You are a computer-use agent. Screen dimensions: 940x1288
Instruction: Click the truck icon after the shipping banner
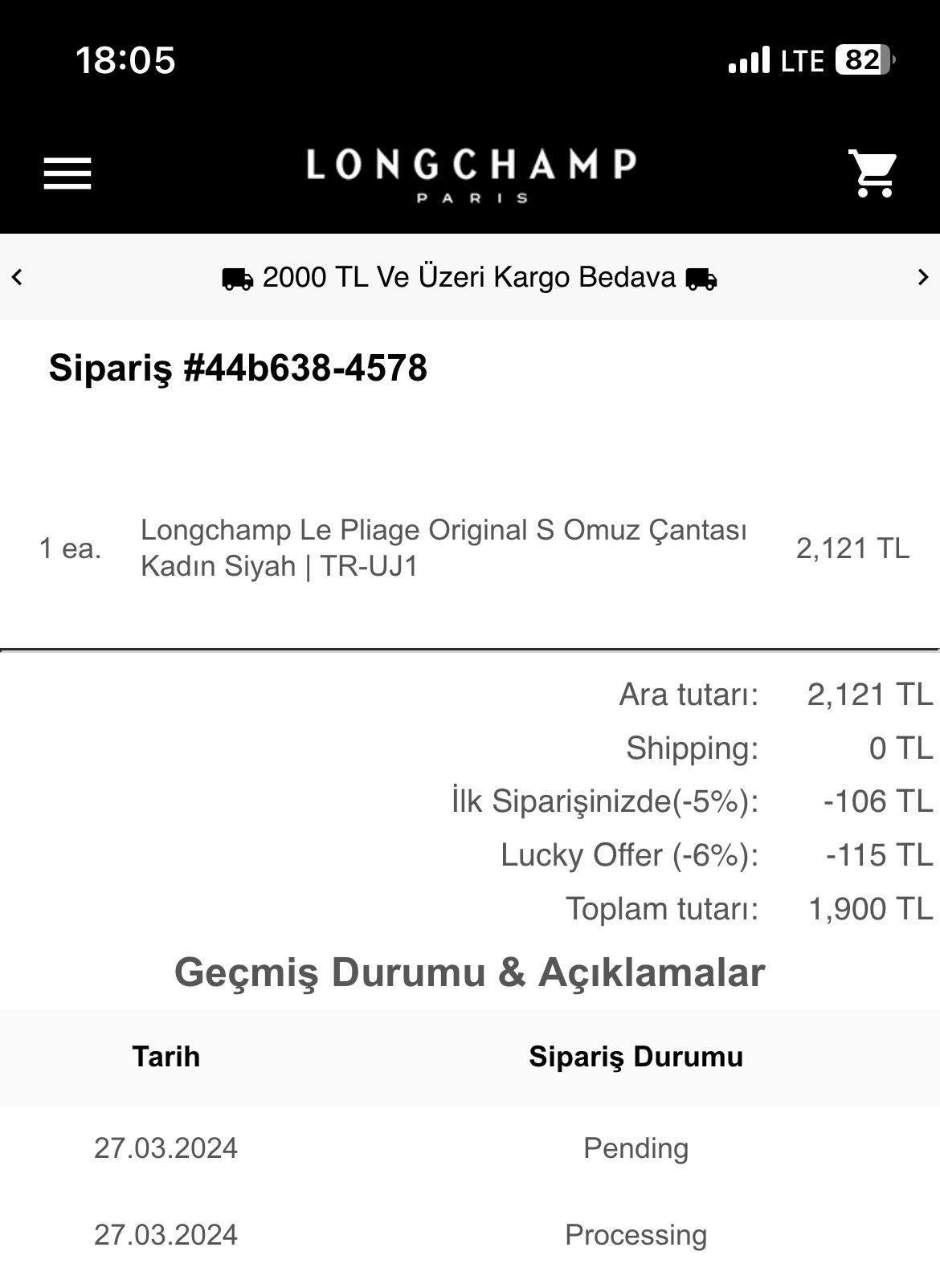(701, 279)
